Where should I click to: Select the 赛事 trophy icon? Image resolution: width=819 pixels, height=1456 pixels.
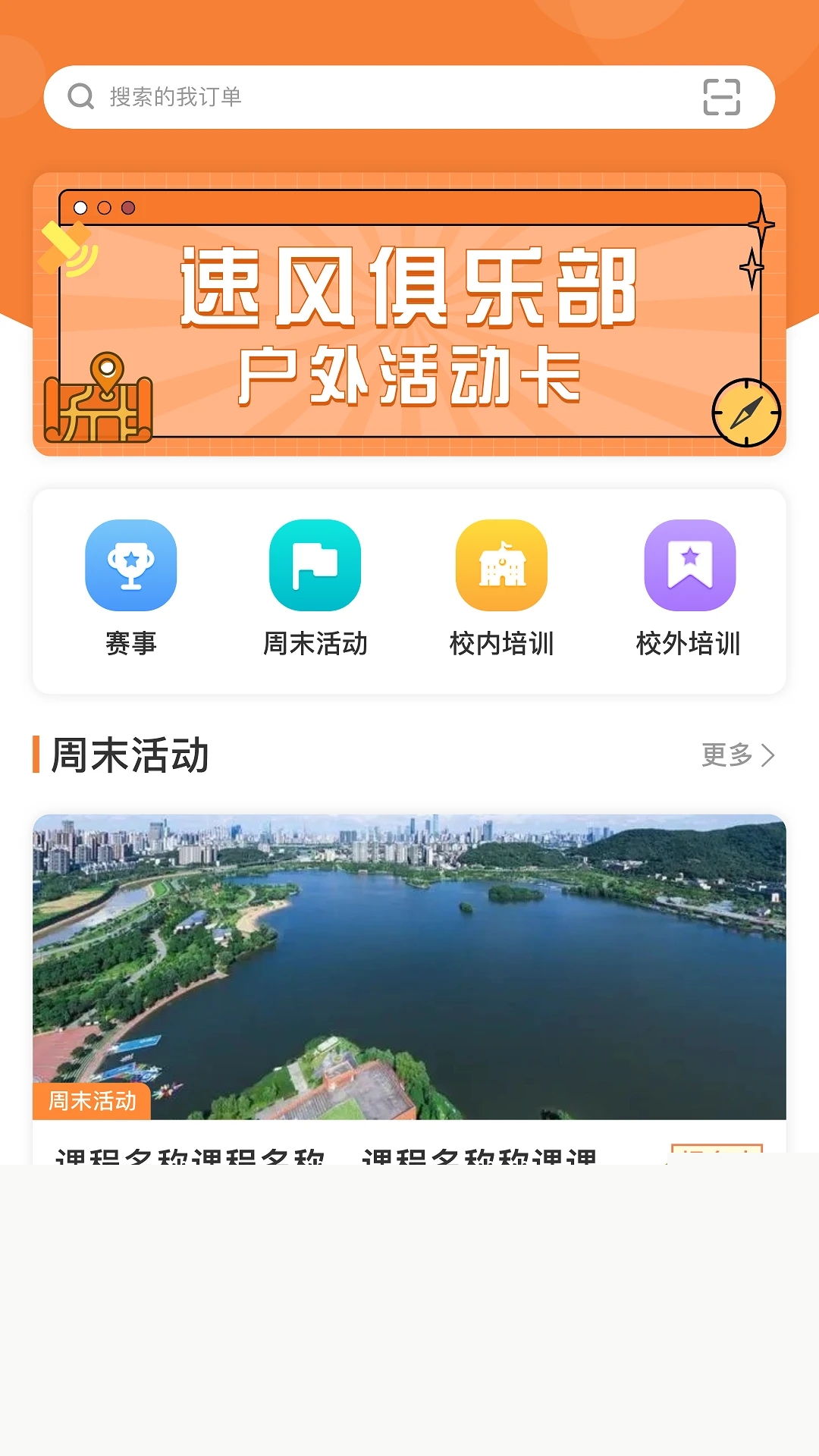point(131,565)
